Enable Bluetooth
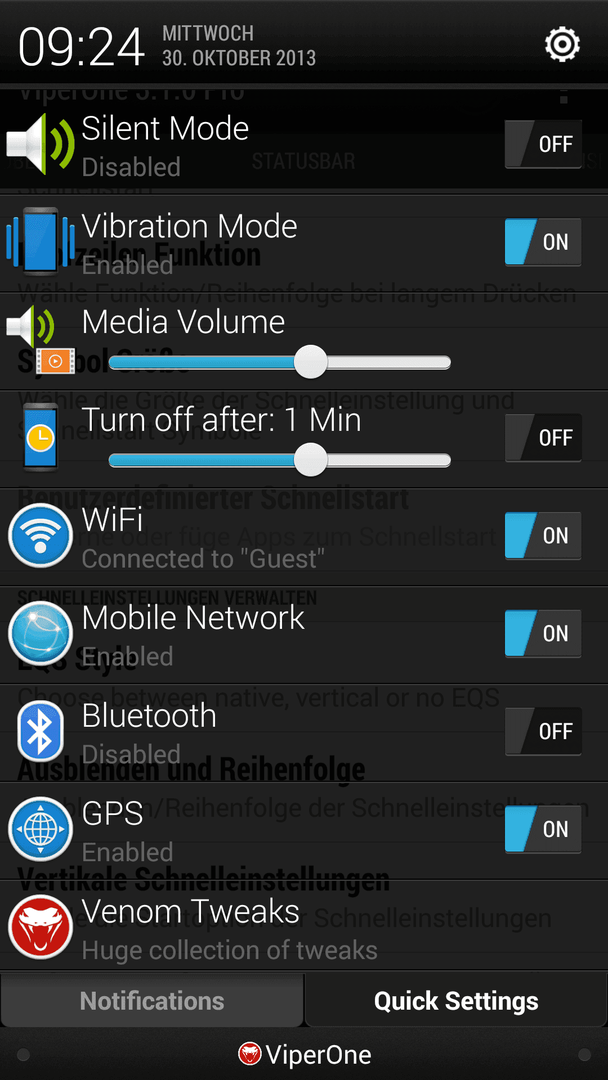The height and width of the screenshot is (1080, 608). click(x=543, y=731)
